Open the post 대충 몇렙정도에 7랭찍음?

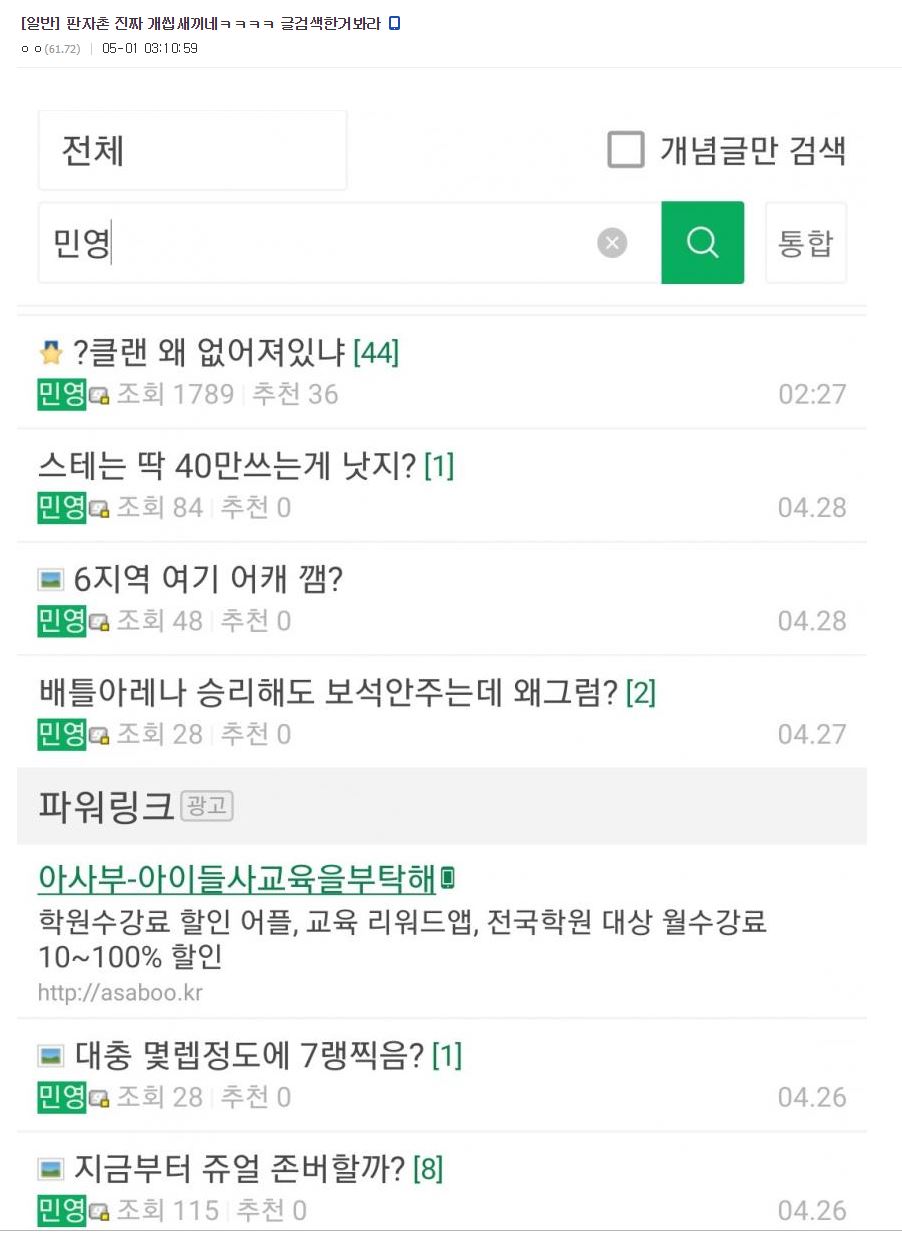[x=249, y=1055]
